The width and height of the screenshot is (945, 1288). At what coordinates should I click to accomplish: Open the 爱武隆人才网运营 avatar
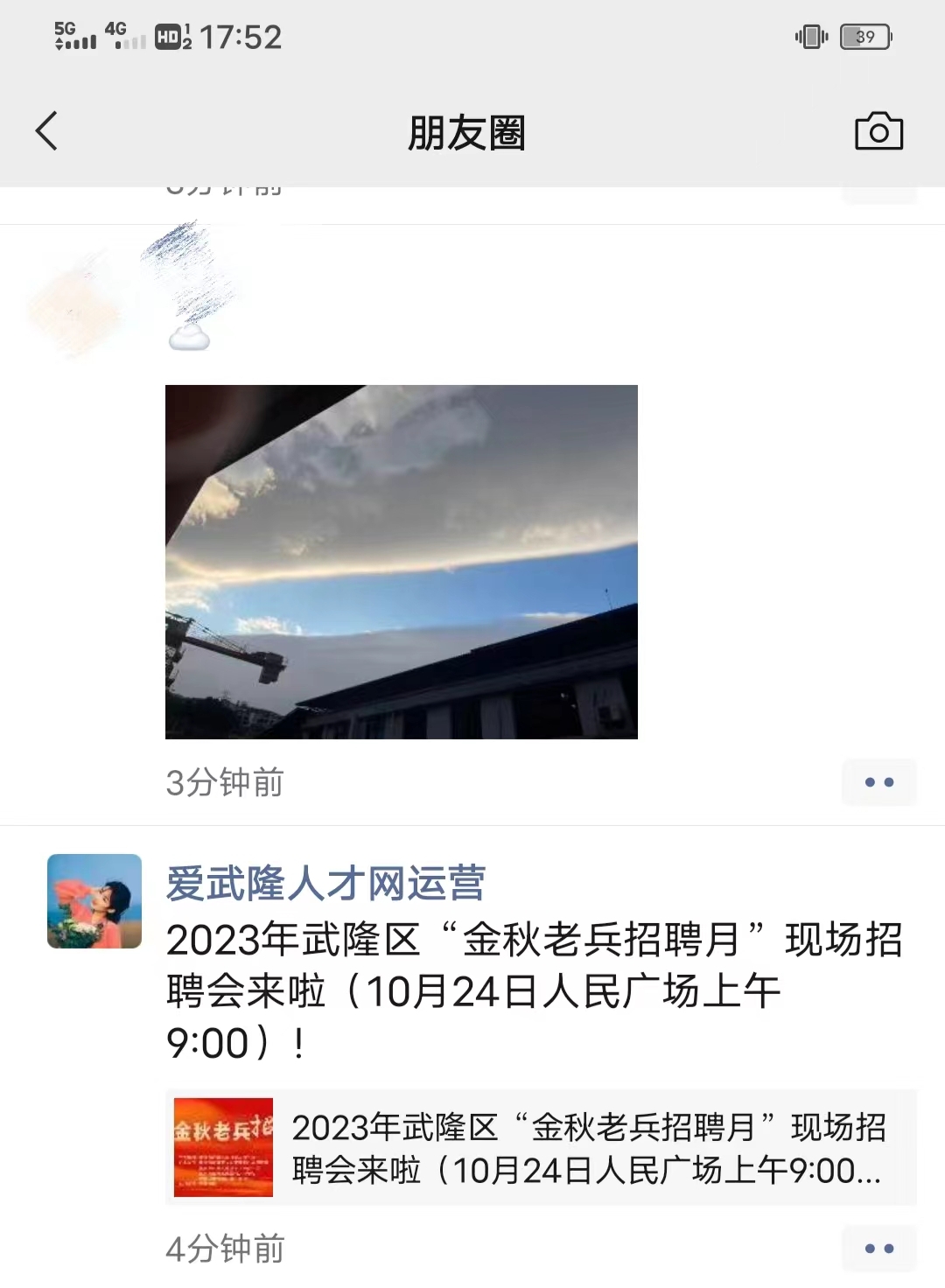tap(94, 901)
